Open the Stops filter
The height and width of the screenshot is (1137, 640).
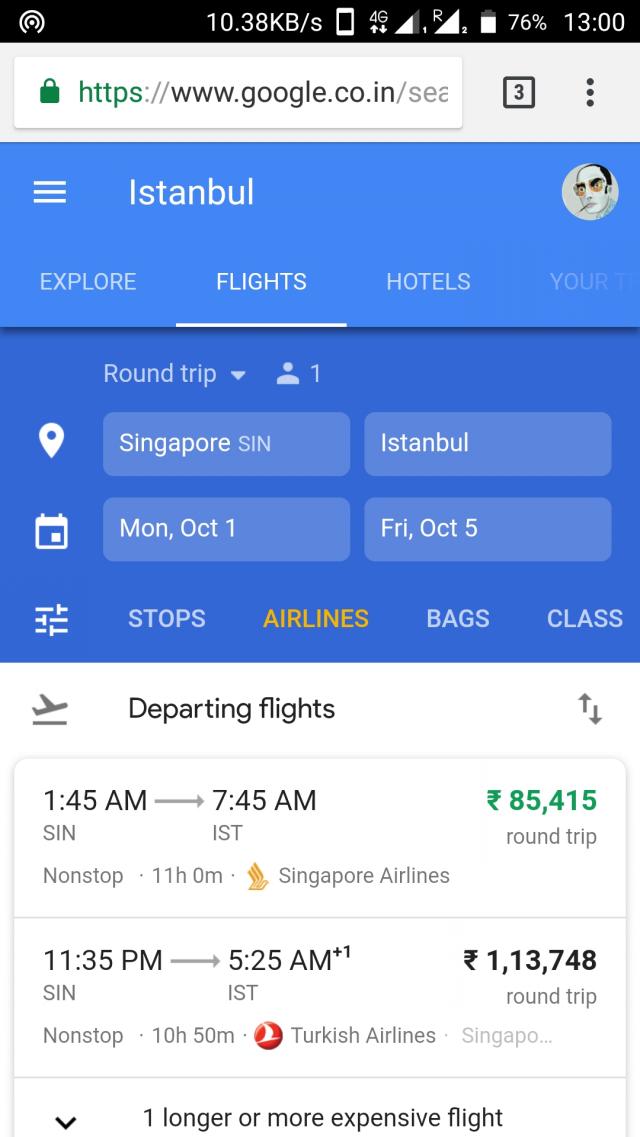[167, 618]
